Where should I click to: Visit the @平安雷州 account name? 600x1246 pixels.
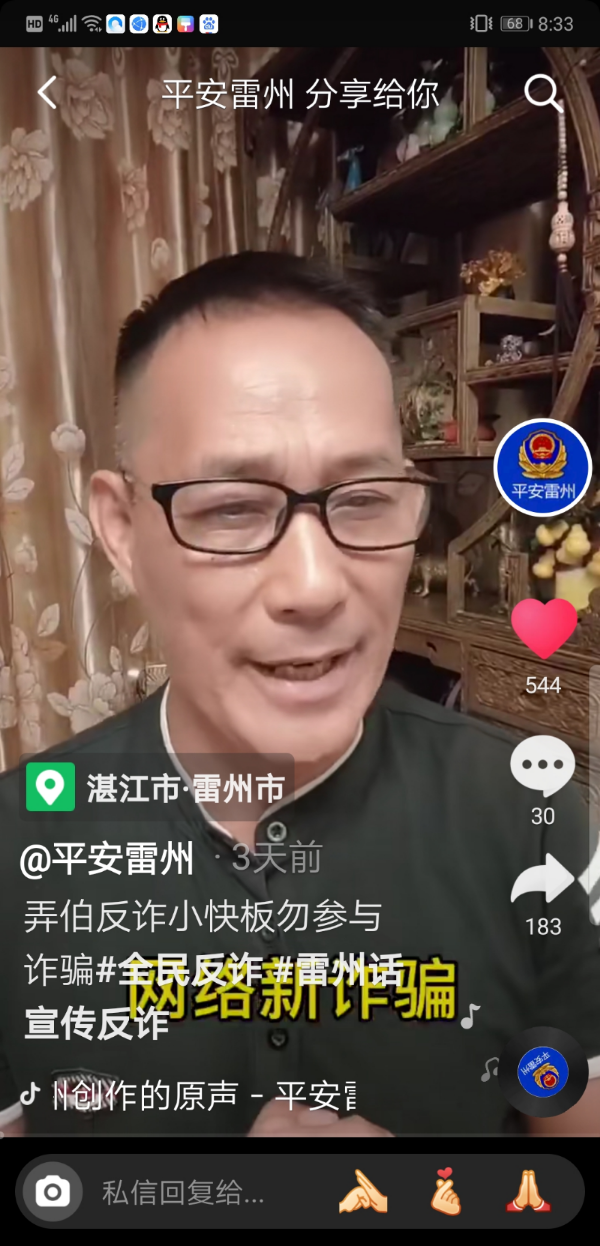(x=107, y=859)
